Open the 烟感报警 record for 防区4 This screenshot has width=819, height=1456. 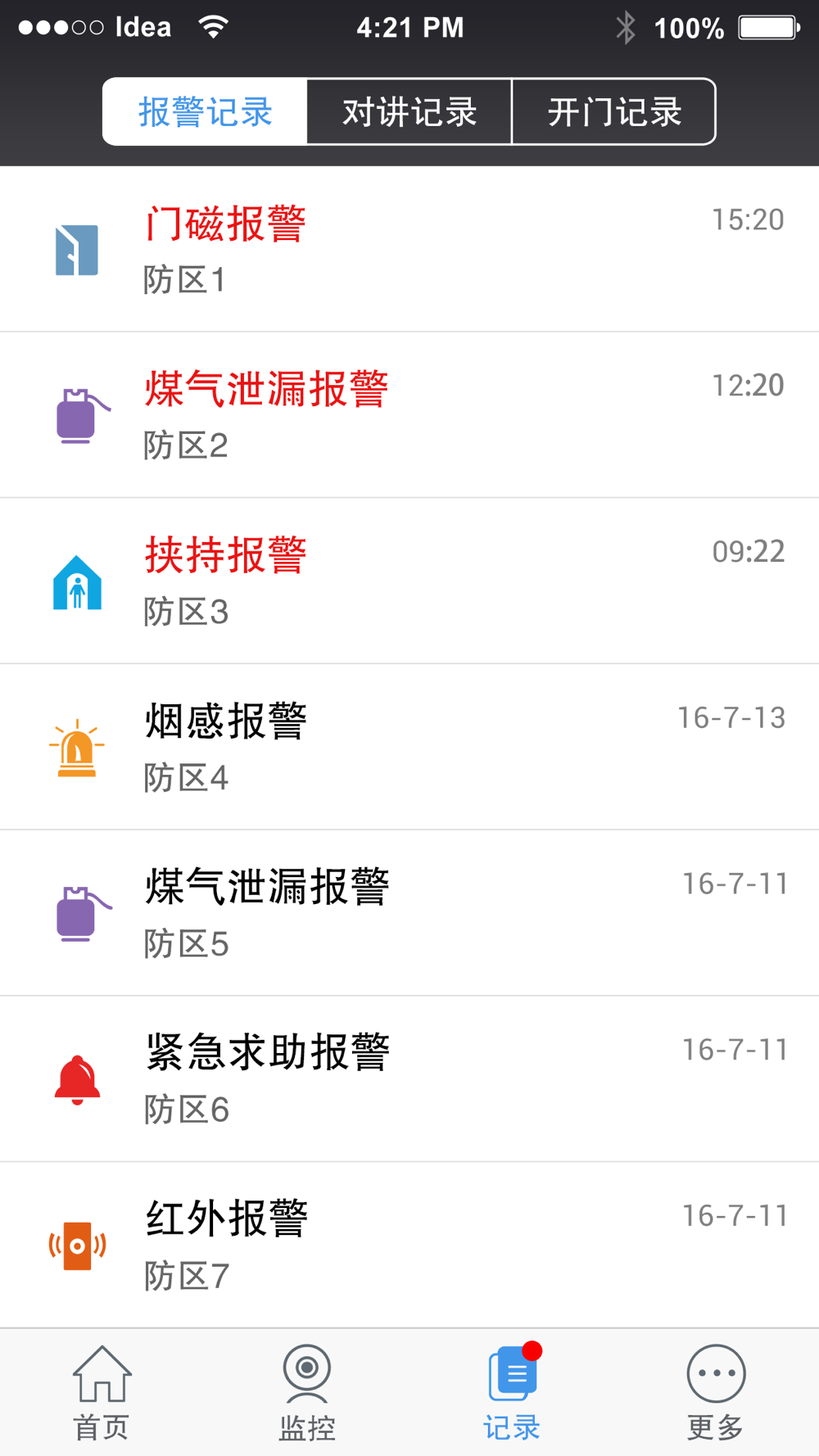(x=409, y=747)
